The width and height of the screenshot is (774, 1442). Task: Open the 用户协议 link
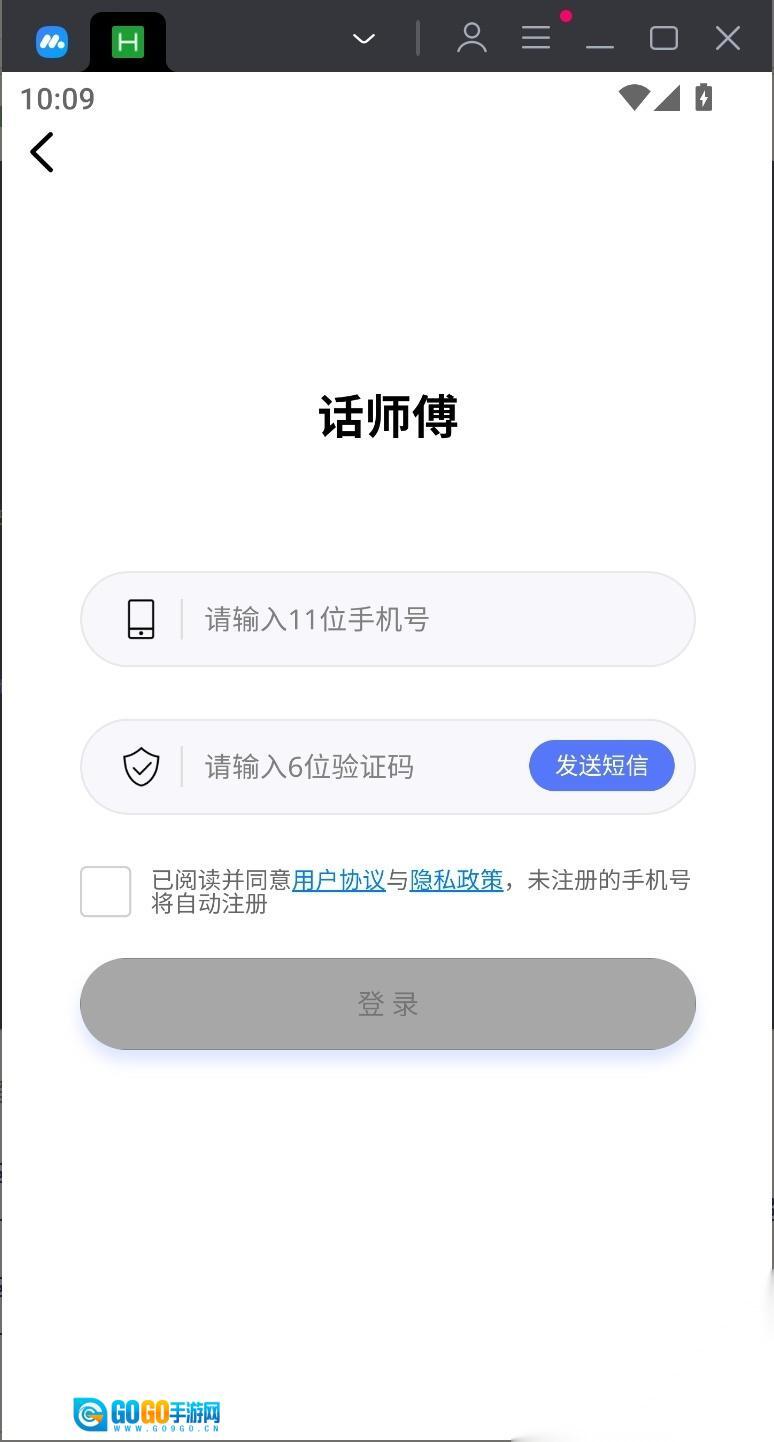[x=338, y=880]
